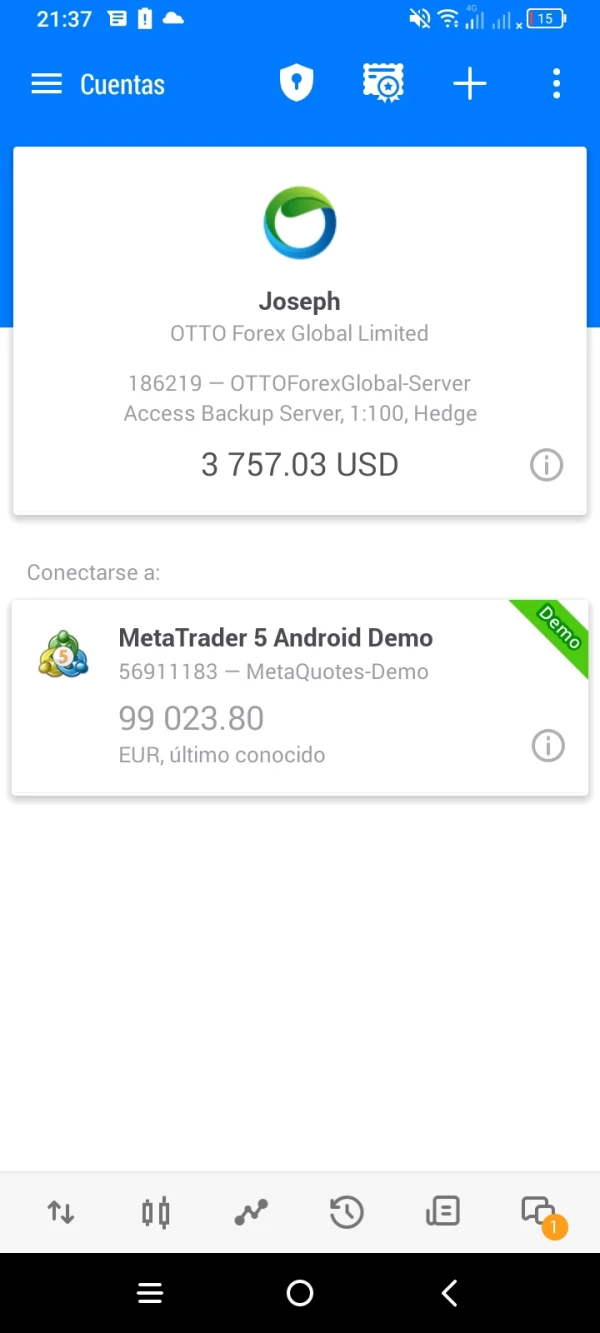Open the history clock tab
Image resolution: width=600 pixels, height=1333 pixels.
346,1213
